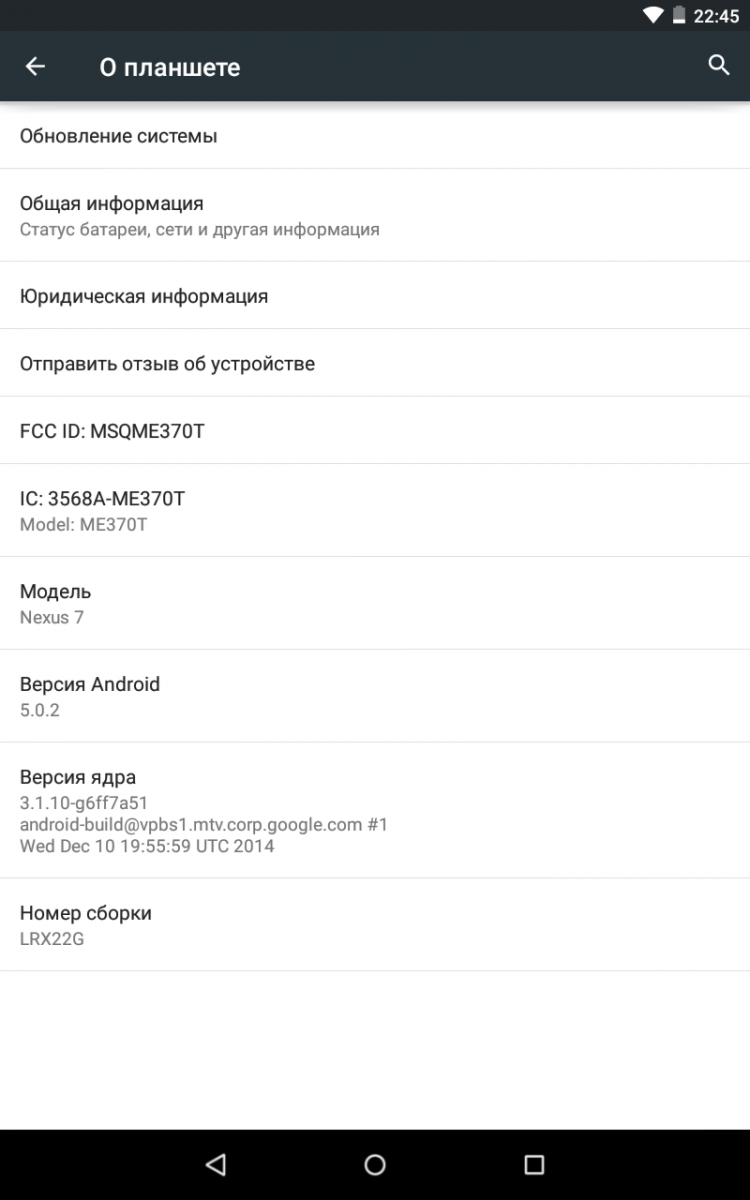Tap the Номер сборки LRX22G row
Viewport: 750px width, 1200px height.
[x=375, y=925]
